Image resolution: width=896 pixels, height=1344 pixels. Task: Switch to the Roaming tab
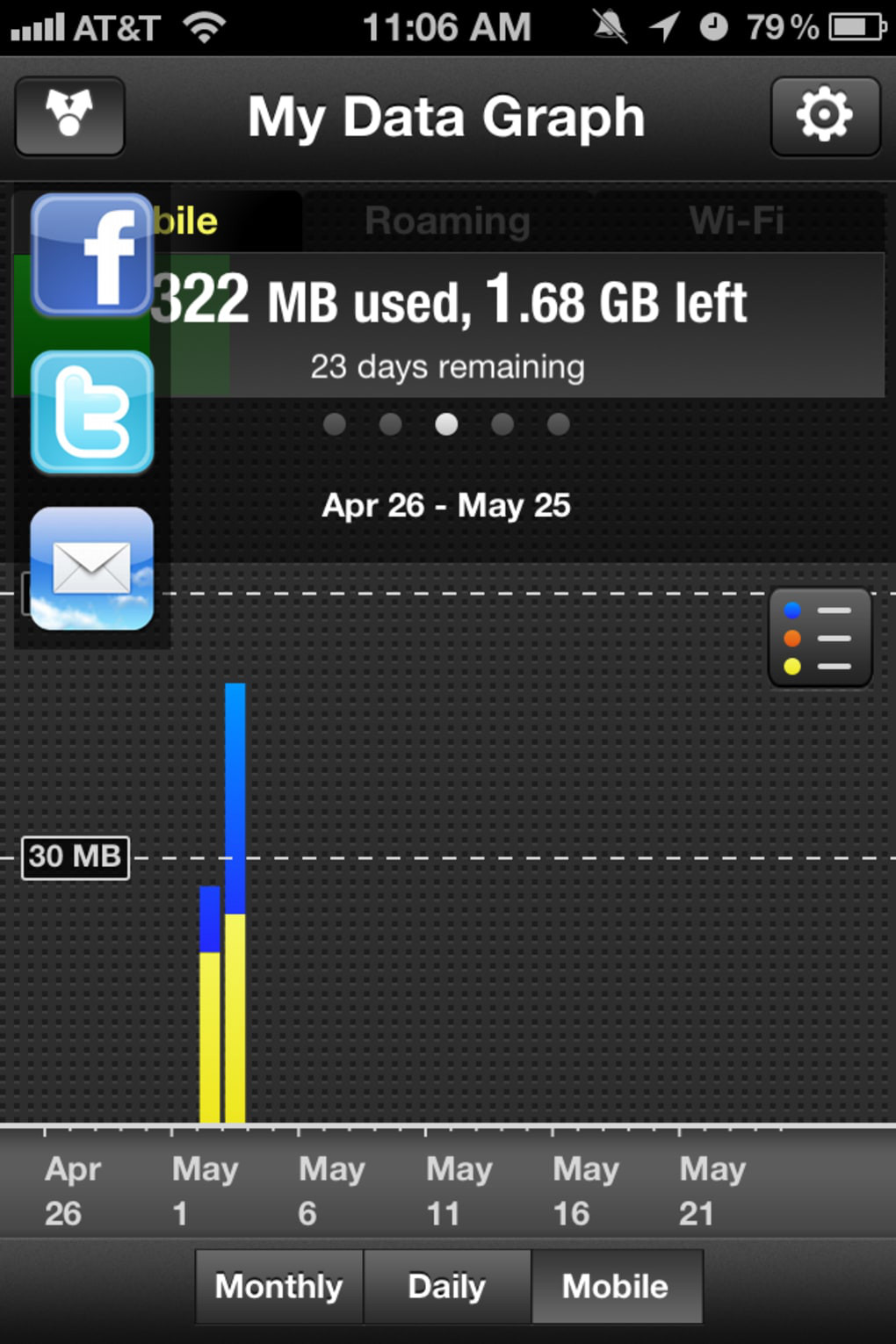(447, 220)
